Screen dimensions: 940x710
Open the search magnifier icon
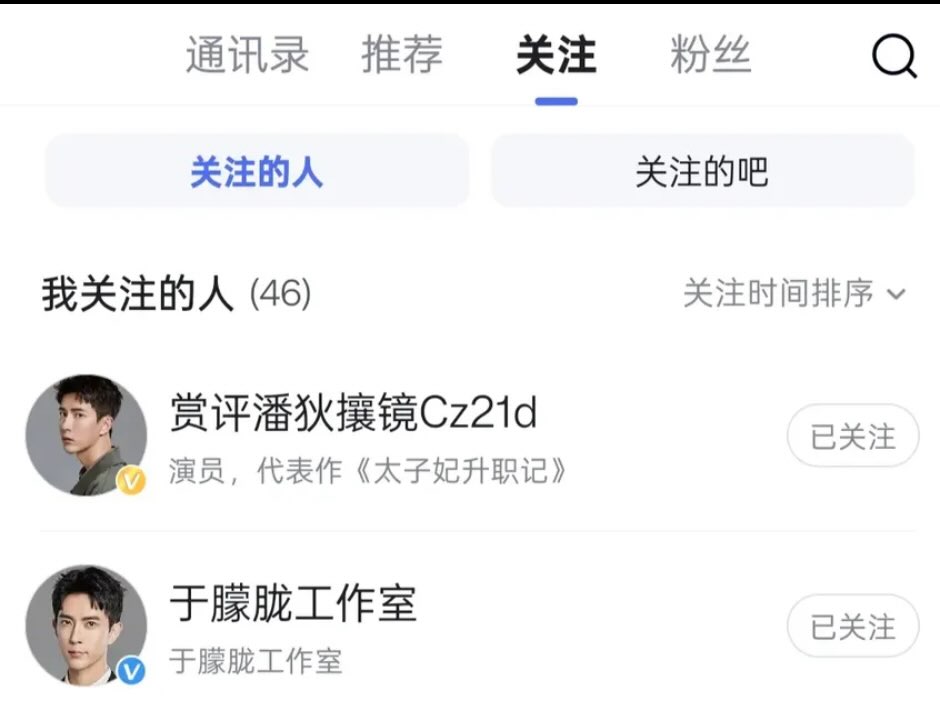click(894, 56)
